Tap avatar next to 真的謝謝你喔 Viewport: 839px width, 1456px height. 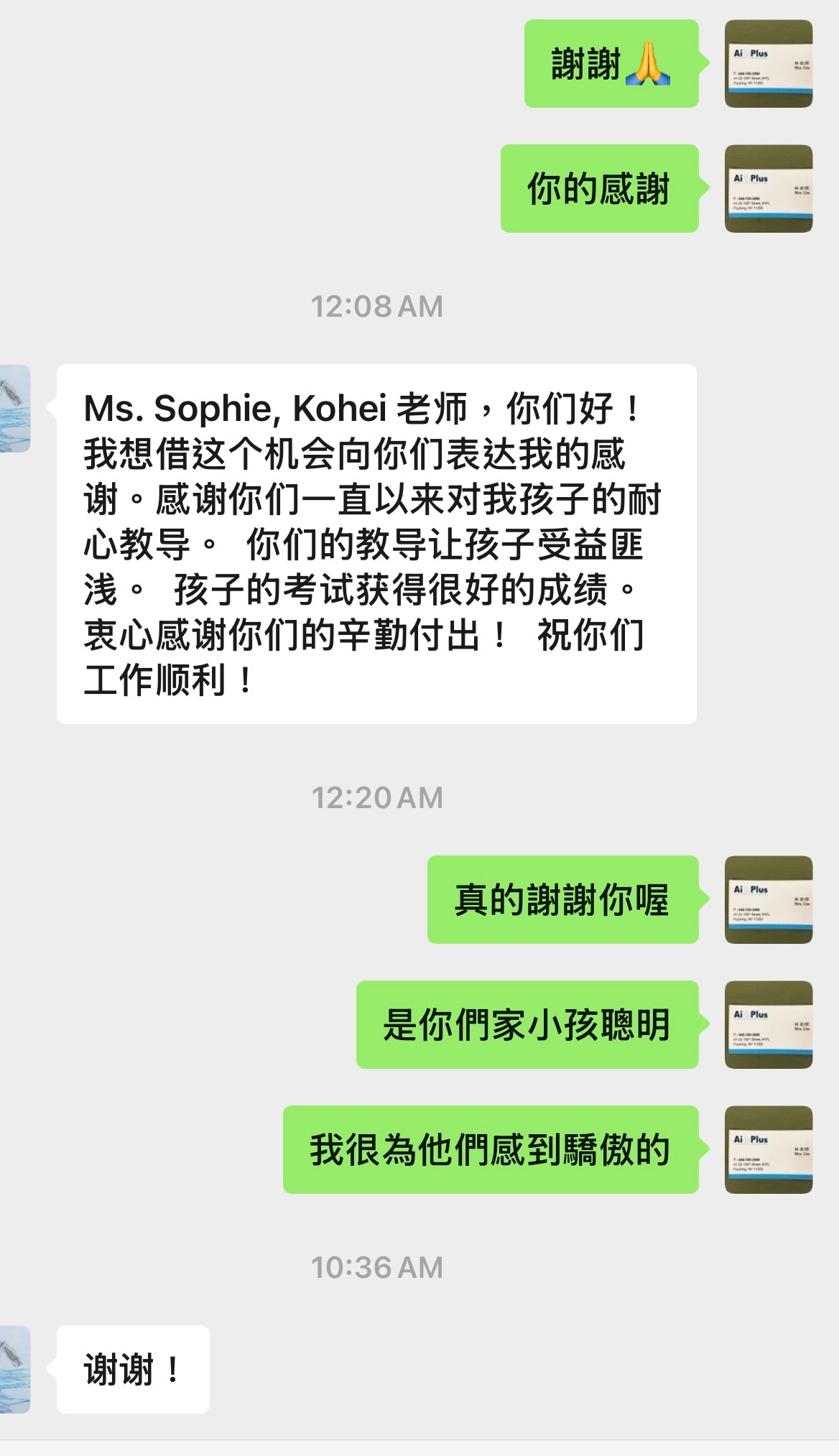click(768, 899)
